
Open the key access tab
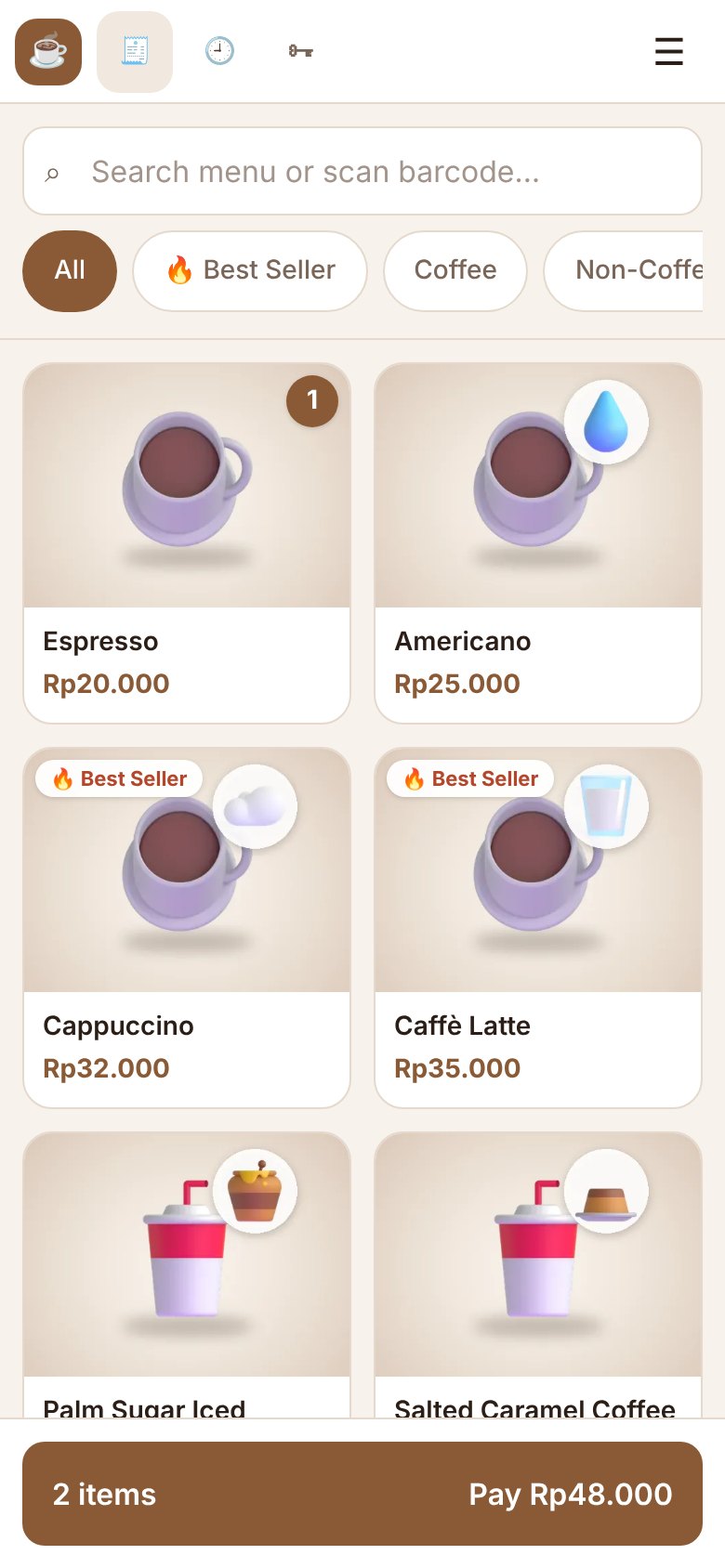300,51
